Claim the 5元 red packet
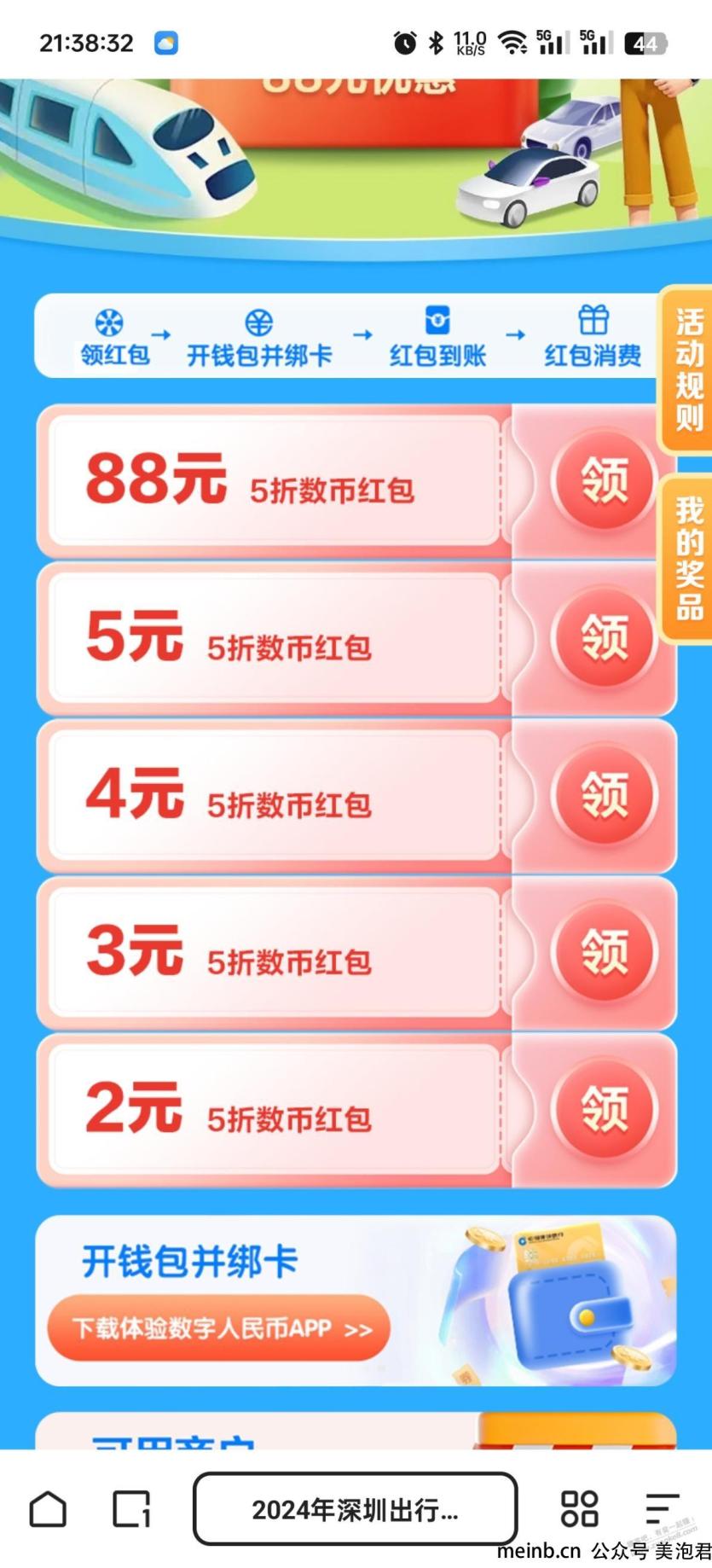Image resolution: width=712 pixels, height=1568 pixels. coord(604,637)
